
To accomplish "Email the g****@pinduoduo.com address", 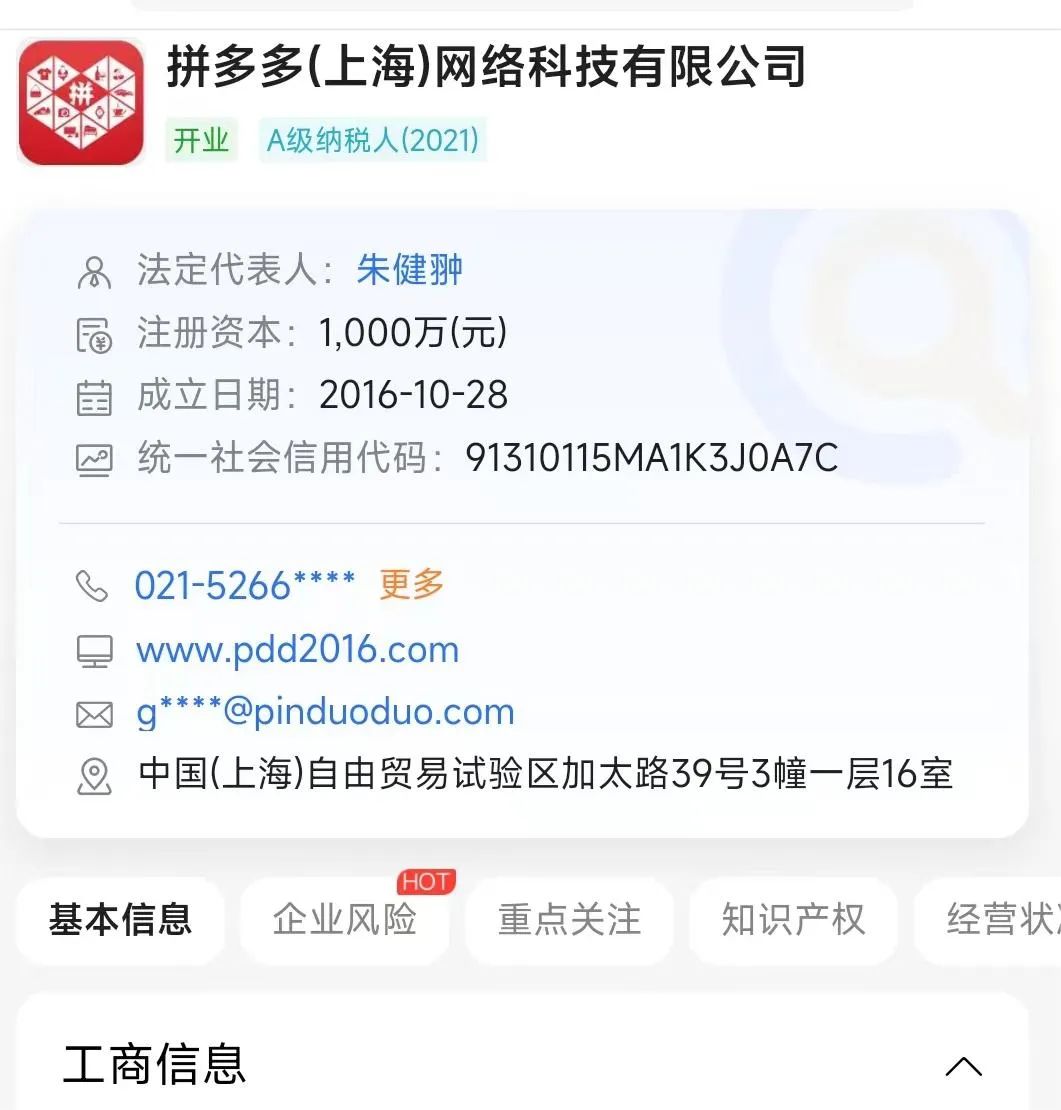I will point(325,712).
